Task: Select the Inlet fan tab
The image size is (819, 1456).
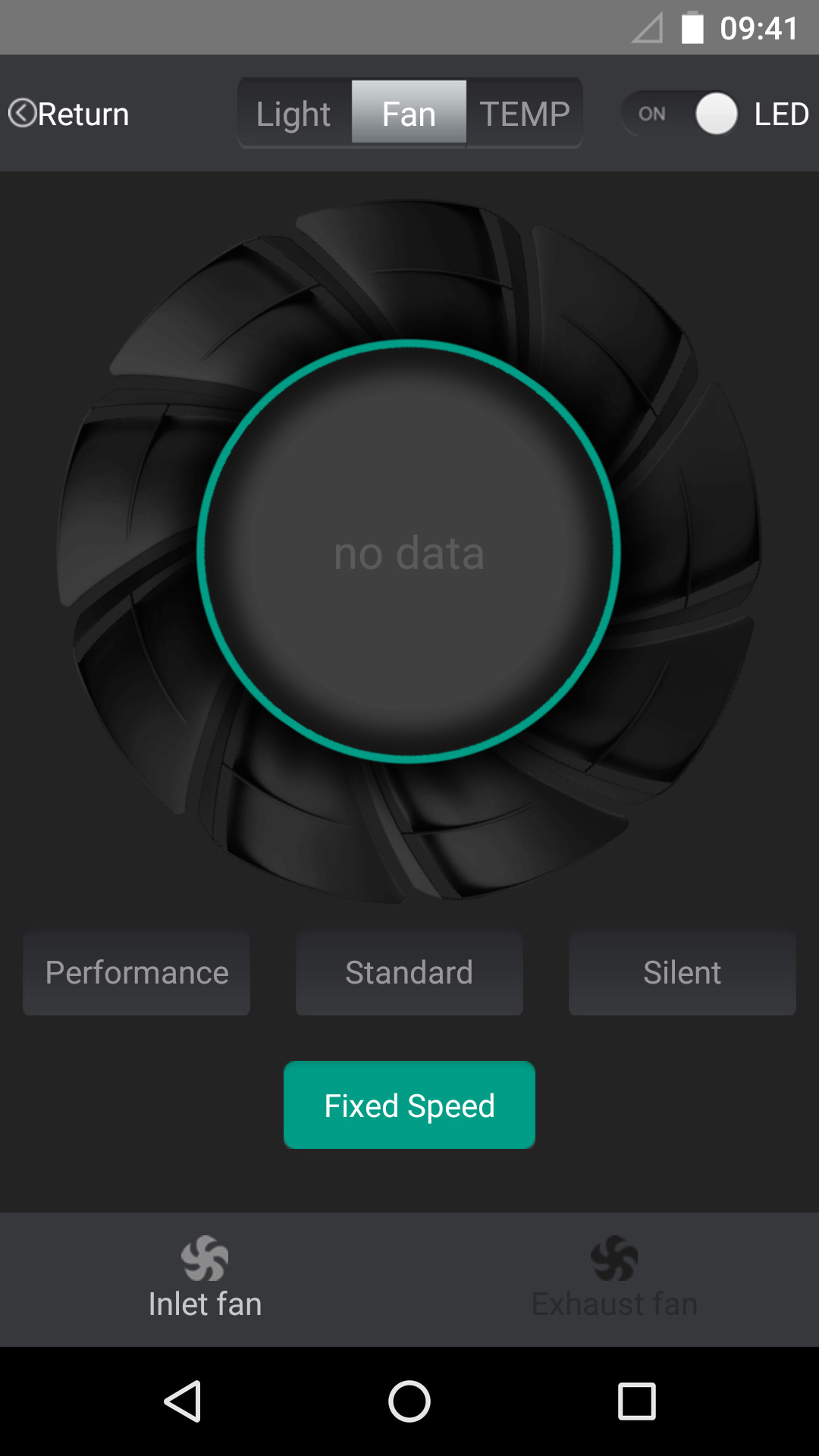Action: 205,1279
